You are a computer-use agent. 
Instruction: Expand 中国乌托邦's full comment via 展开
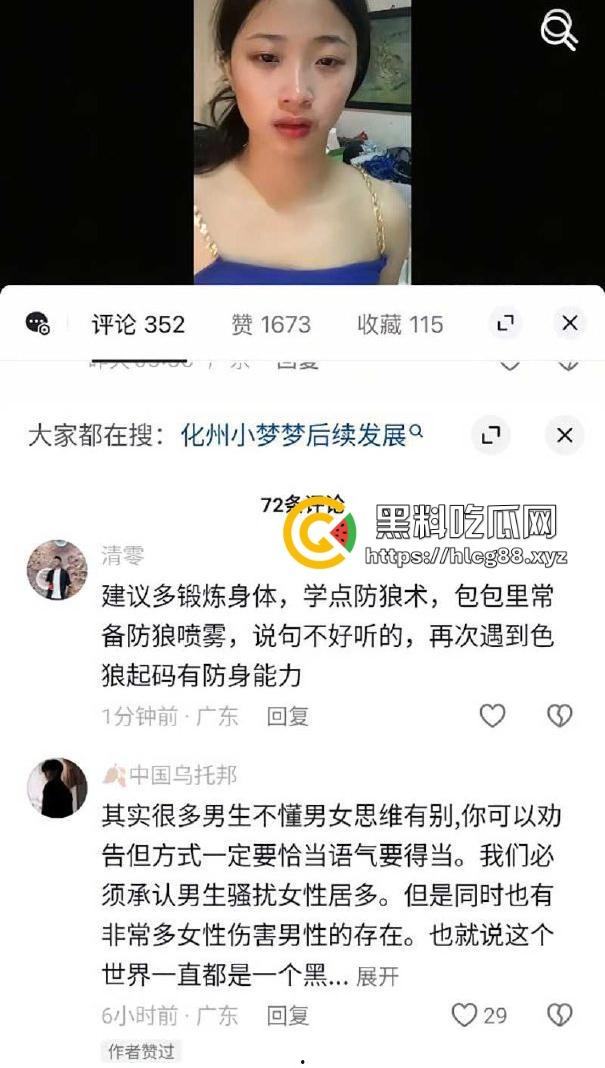click(x=378, y=977)
